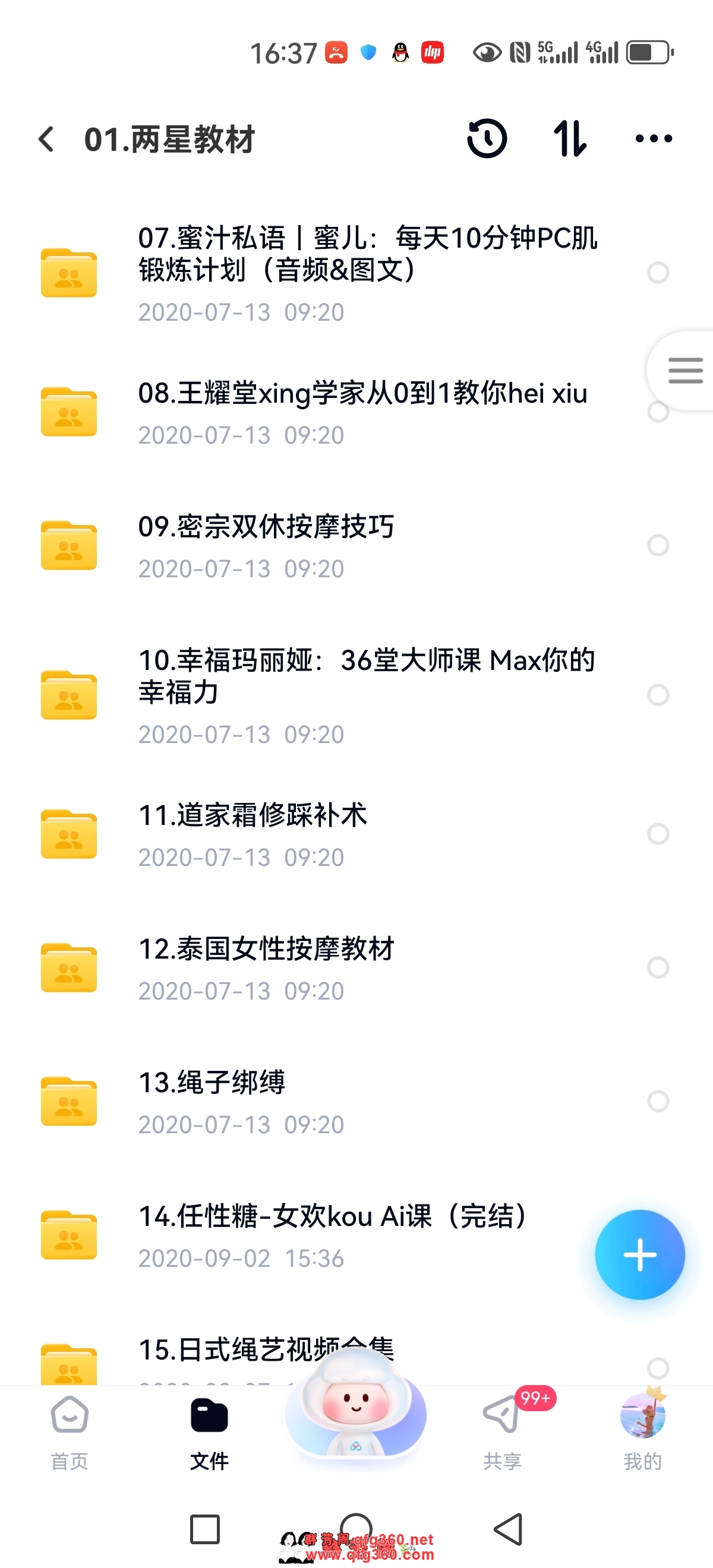Select the checkbox for 07.蜜汁私语 folder
713x1568 pixels.
658,273
